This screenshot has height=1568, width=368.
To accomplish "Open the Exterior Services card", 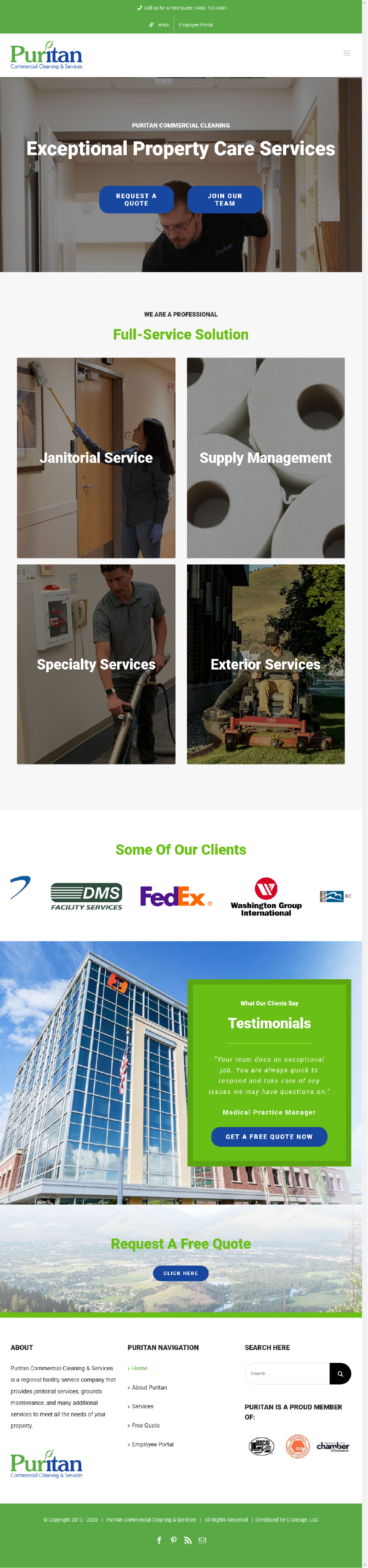I will coord(266,664).
